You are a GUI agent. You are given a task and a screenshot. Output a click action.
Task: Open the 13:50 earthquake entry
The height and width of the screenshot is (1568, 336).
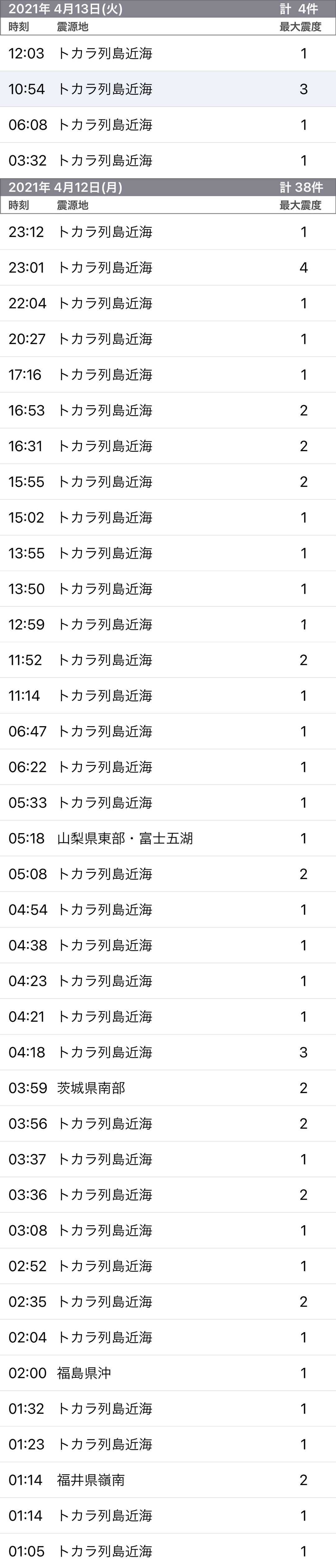click(168, 589)
